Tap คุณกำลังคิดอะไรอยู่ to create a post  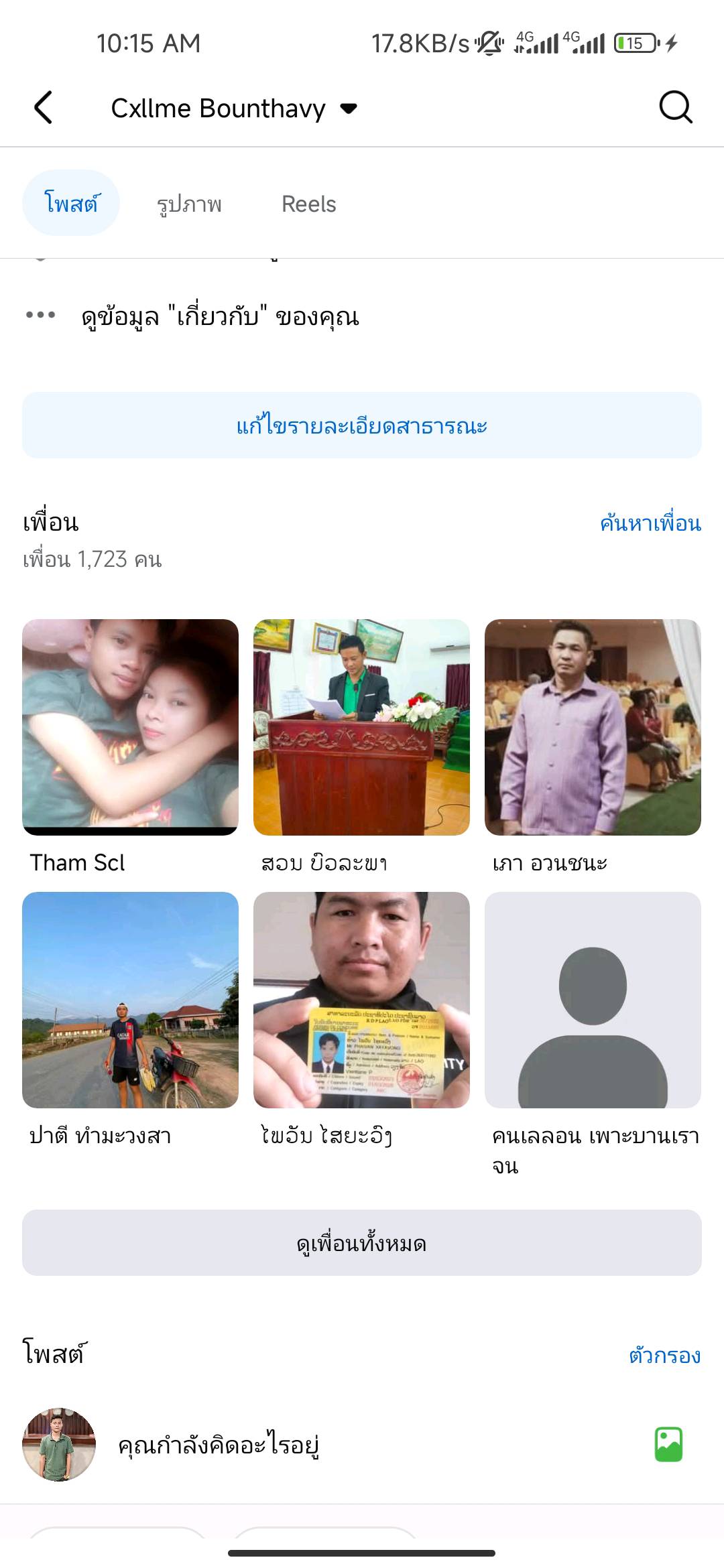pyautogui.click(x=219, y=1445)
